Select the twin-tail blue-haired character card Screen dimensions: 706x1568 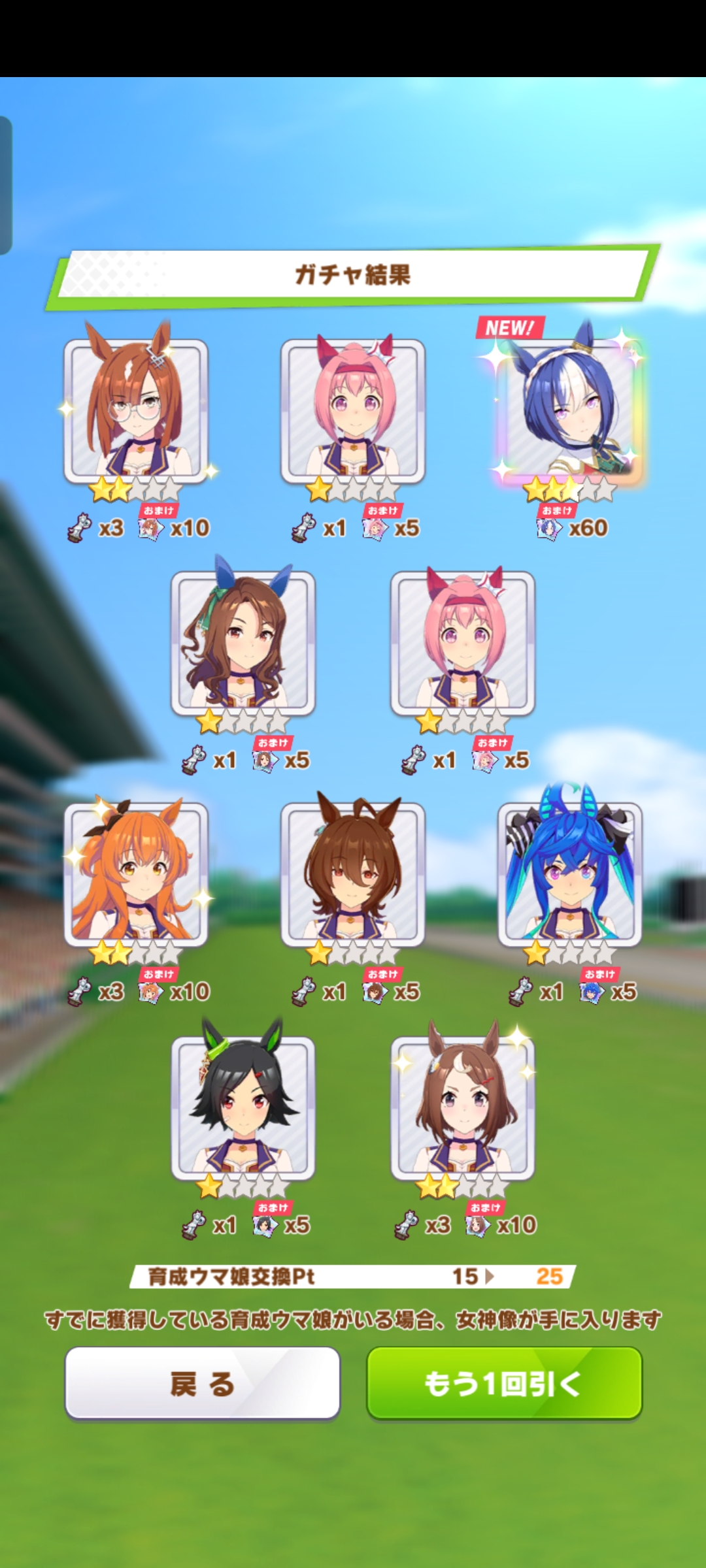pyautogui.click(x=570, y=875)
